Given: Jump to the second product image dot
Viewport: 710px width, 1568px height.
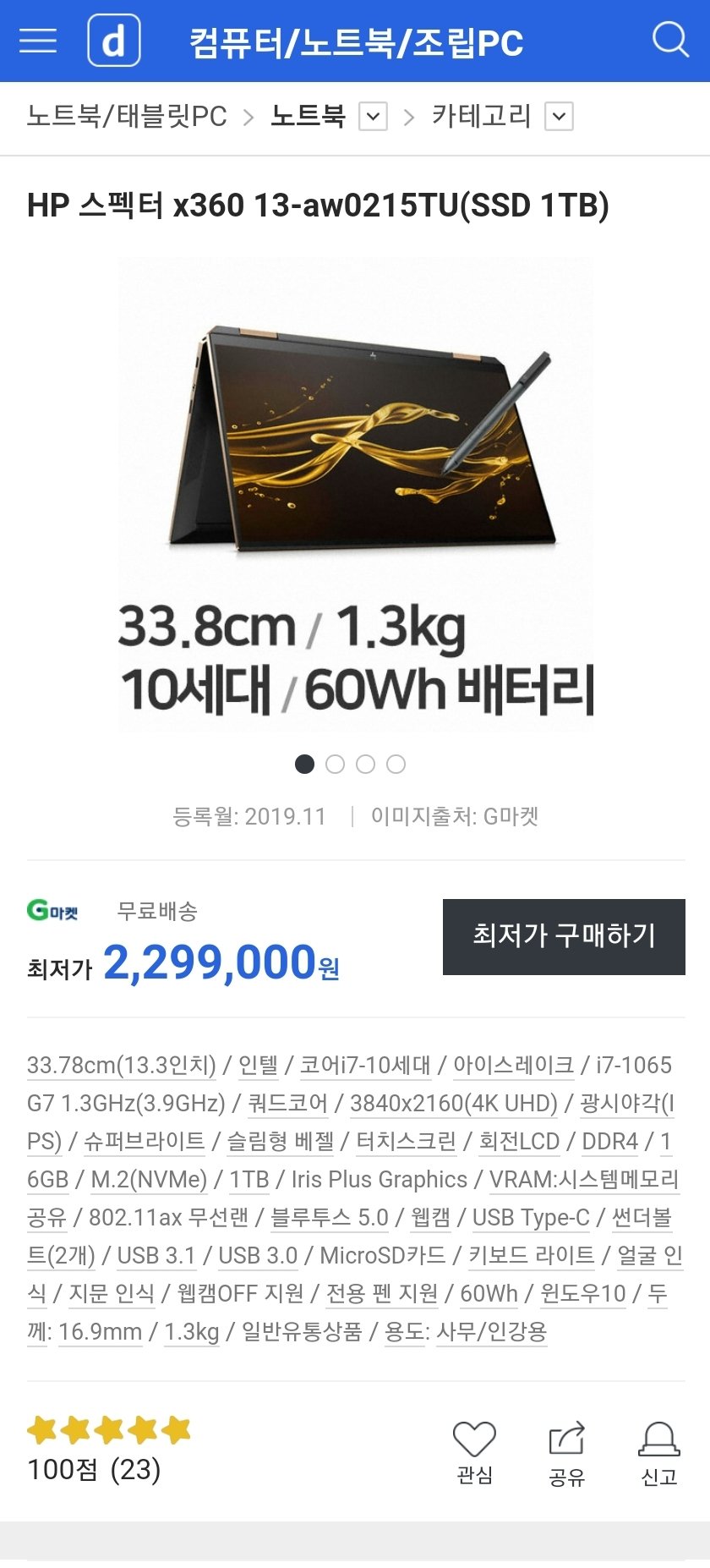Looking at the screenshot, I should point(335,765).
